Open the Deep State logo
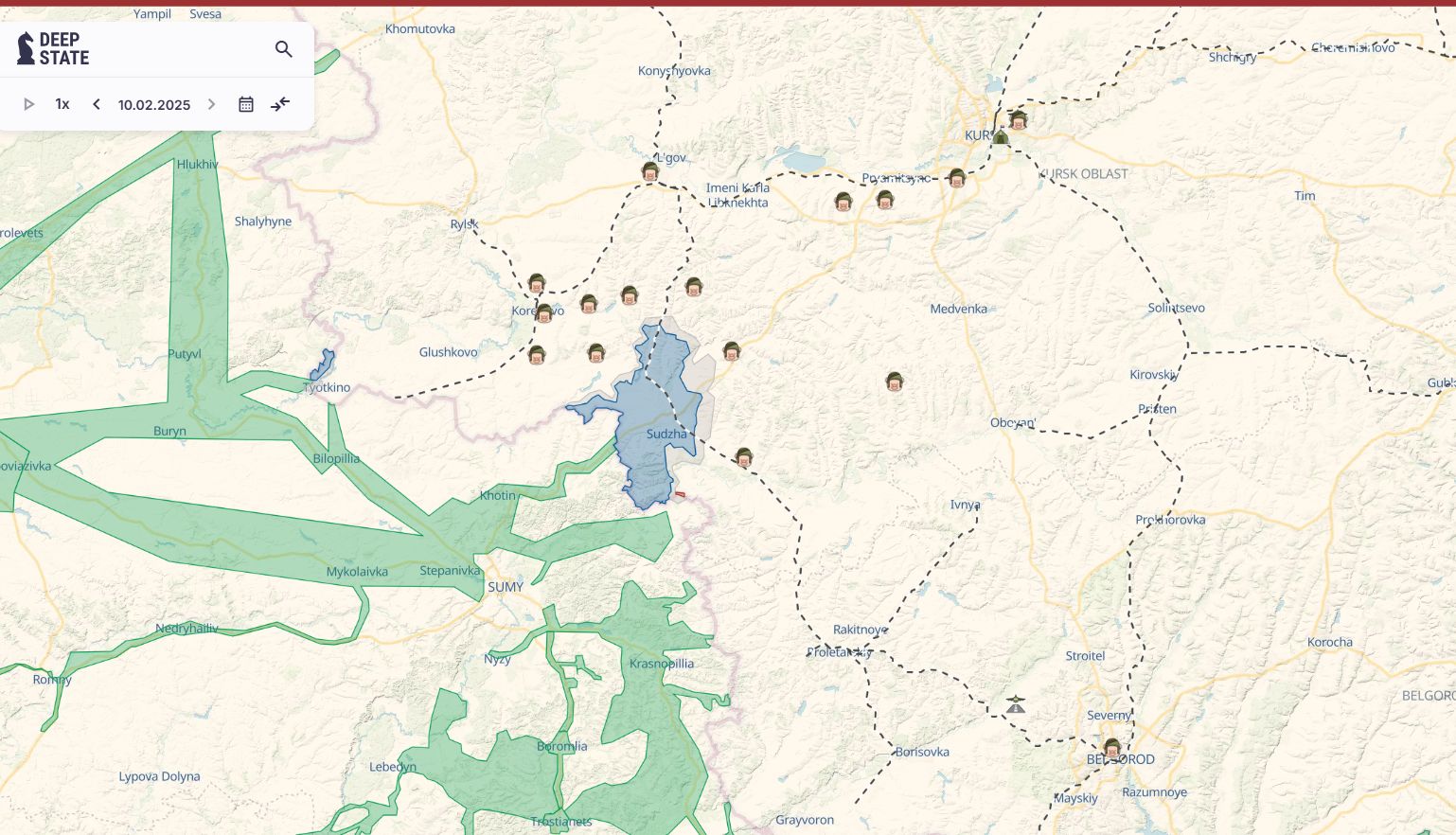Viewport: 1456px width, 835px height. pyautogui.click(x=54, y=48)
